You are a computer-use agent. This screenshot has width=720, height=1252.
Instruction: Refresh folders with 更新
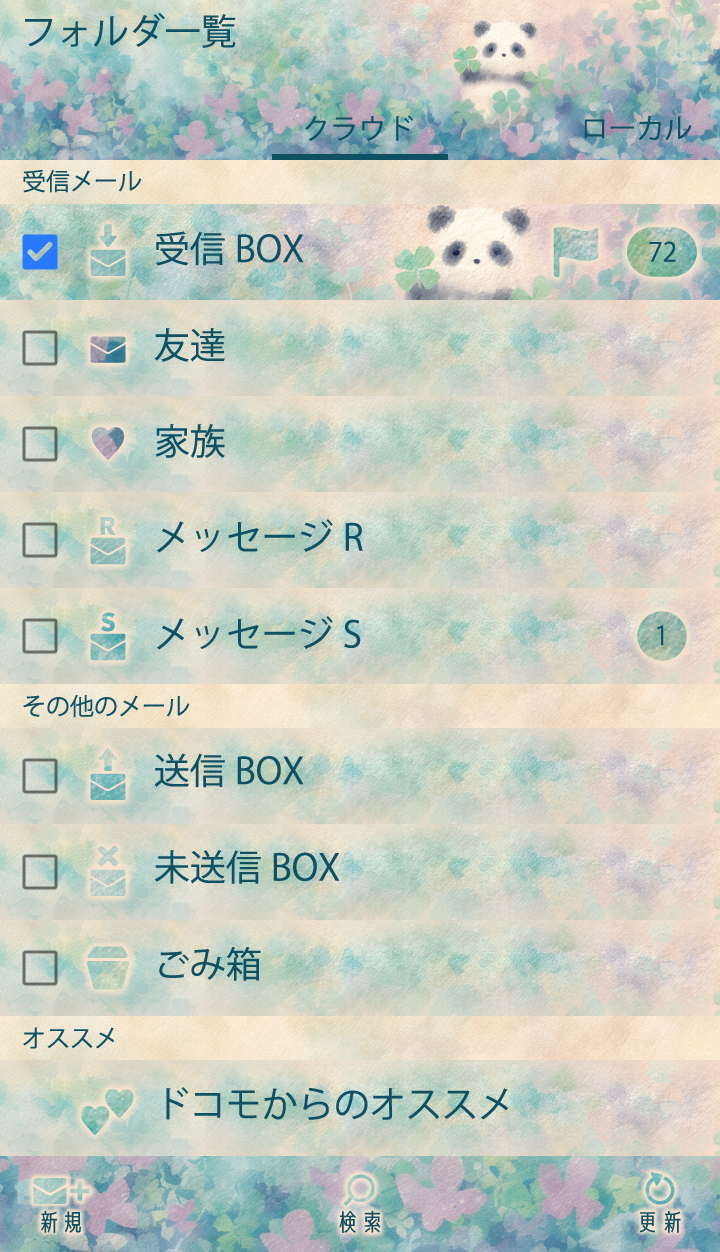(660, 1205)
